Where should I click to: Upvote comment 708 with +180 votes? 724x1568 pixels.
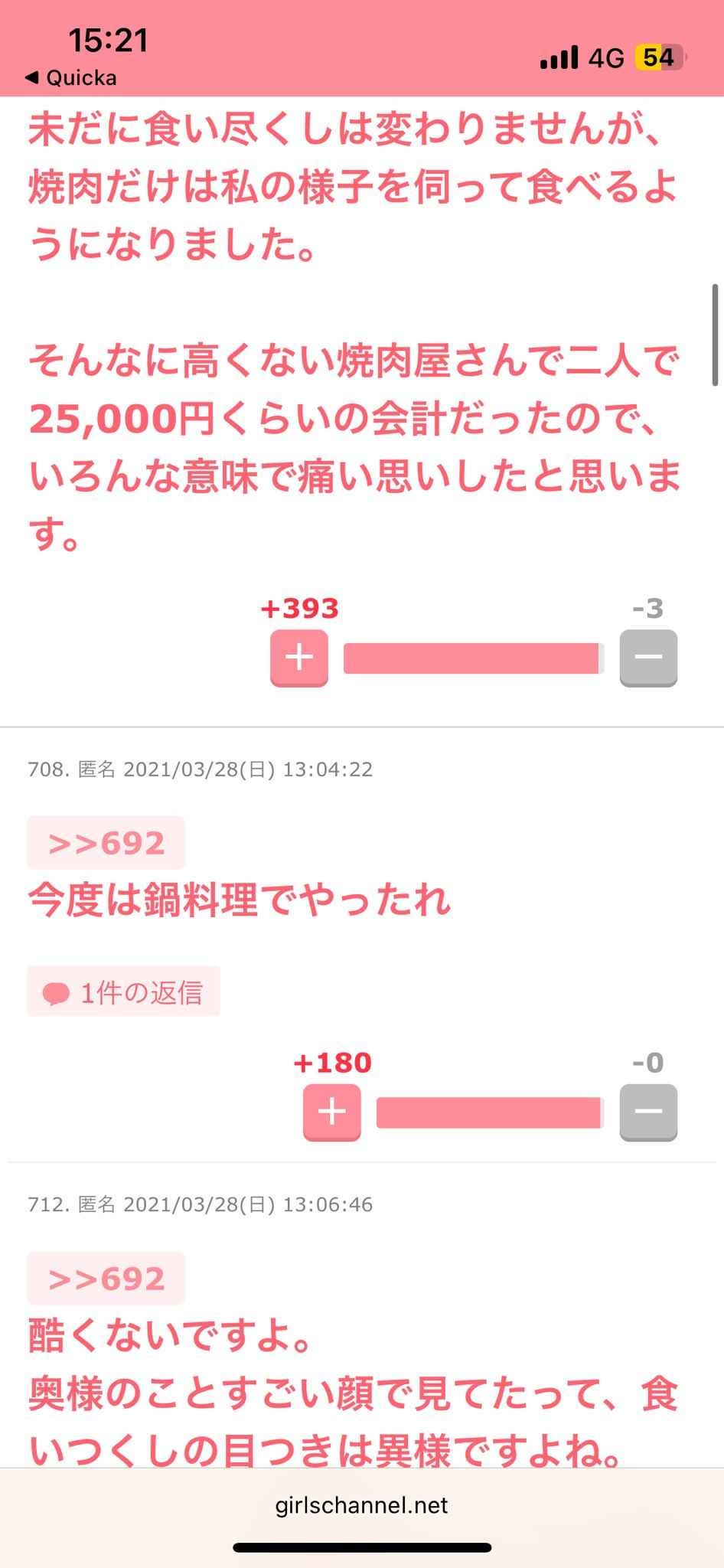[x=331, y=1112]
